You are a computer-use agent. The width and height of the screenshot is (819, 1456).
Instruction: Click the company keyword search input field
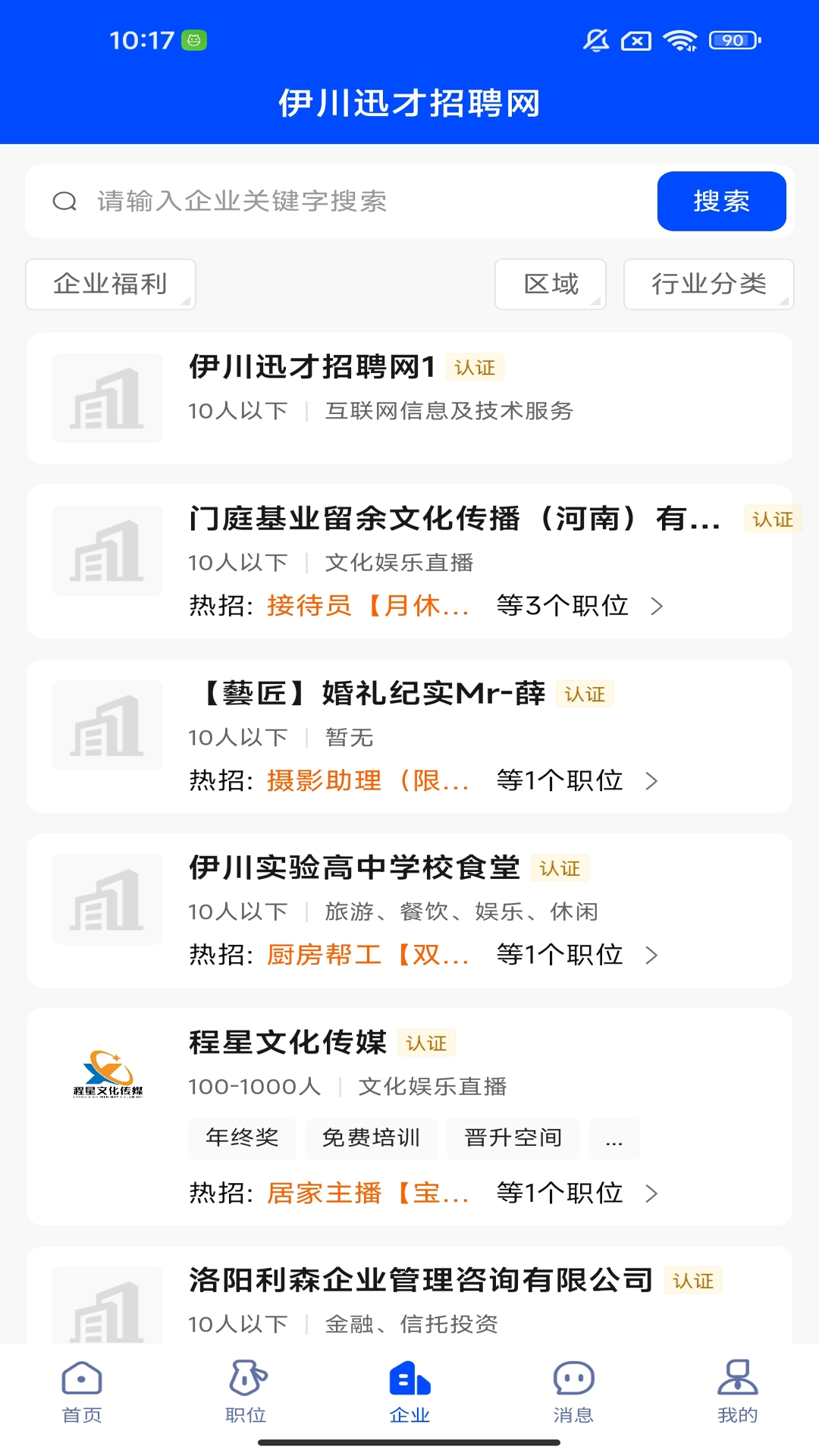coord(341,201)
